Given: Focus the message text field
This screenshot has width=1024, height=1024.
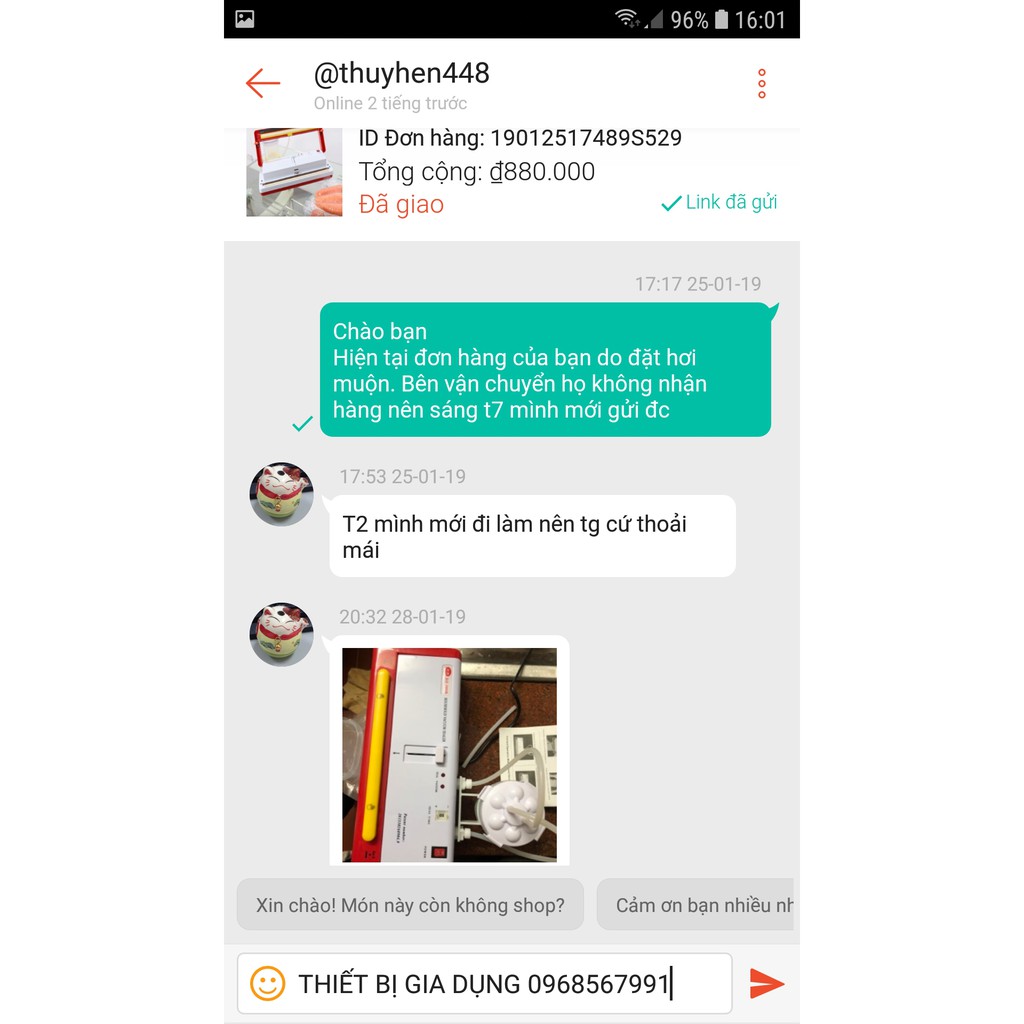Looking at the screenshot, I should tap(500, 983).
